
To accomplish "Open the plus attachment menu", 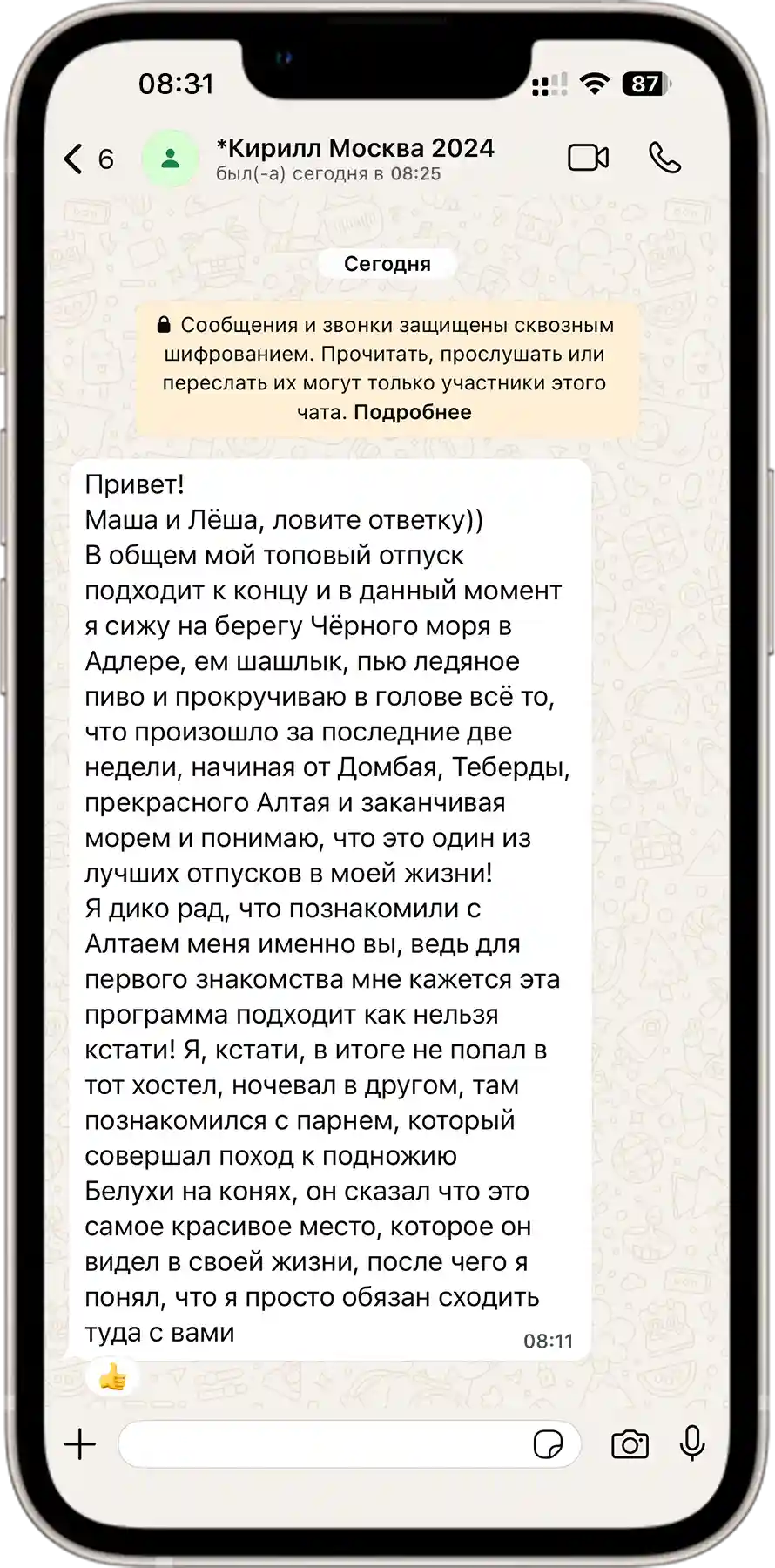I will [x=80, y=1443].
